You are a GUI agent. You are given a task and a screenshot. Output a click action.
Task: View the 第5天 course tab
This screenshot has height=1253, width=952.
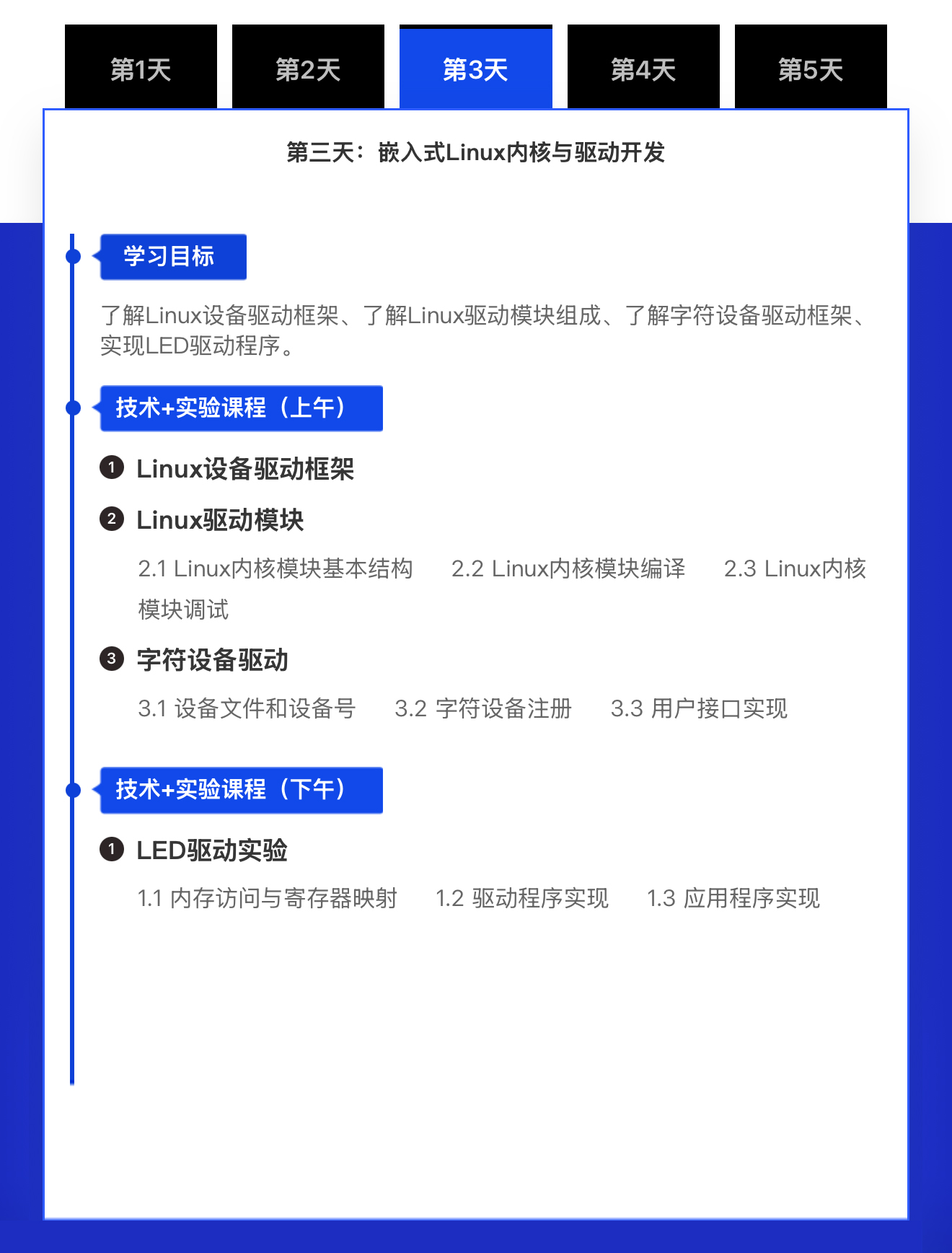811,69
